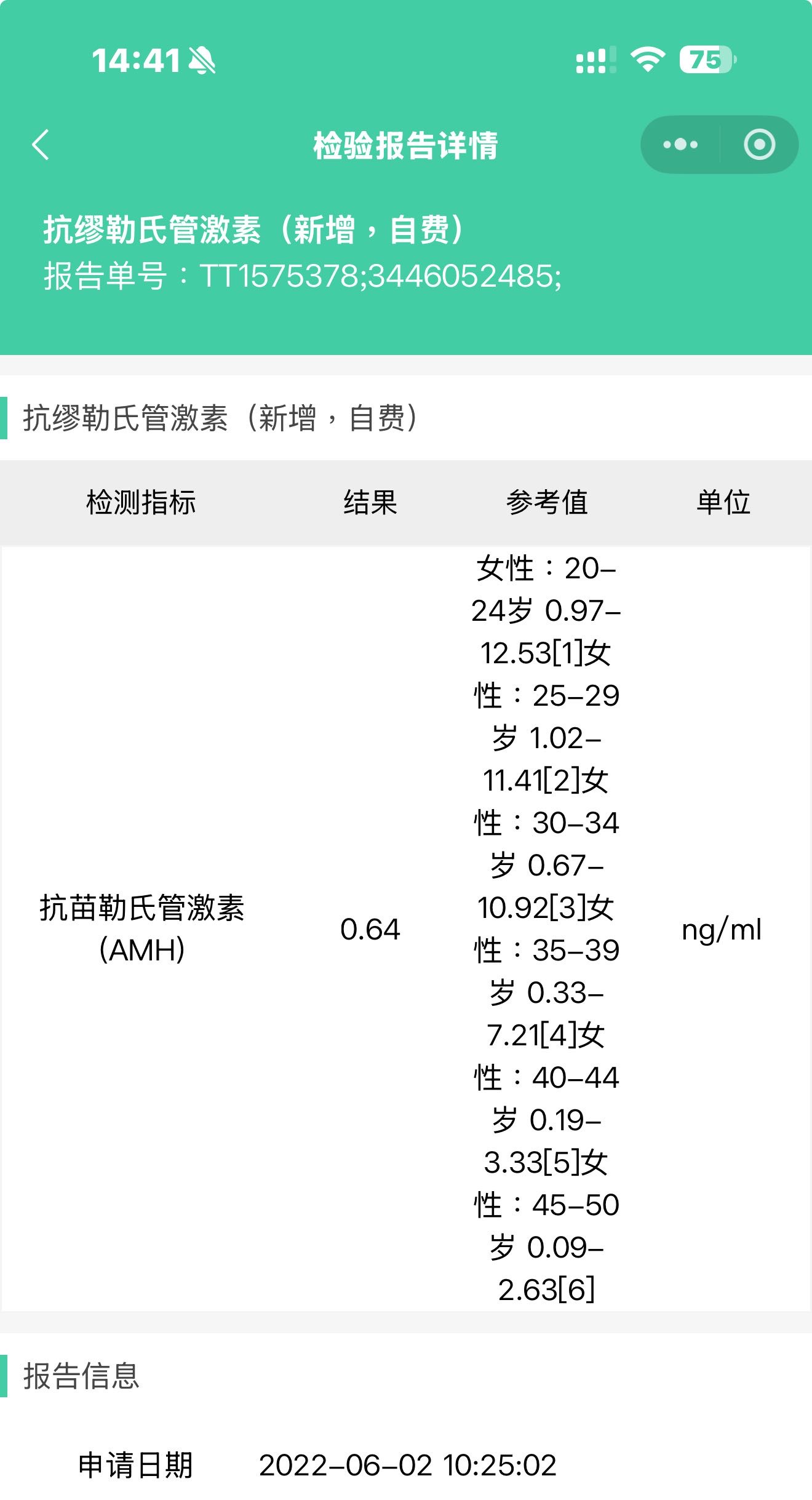Close the mini program with the circle button
This screenshot has width=812, height=1500.
[759, 145]
